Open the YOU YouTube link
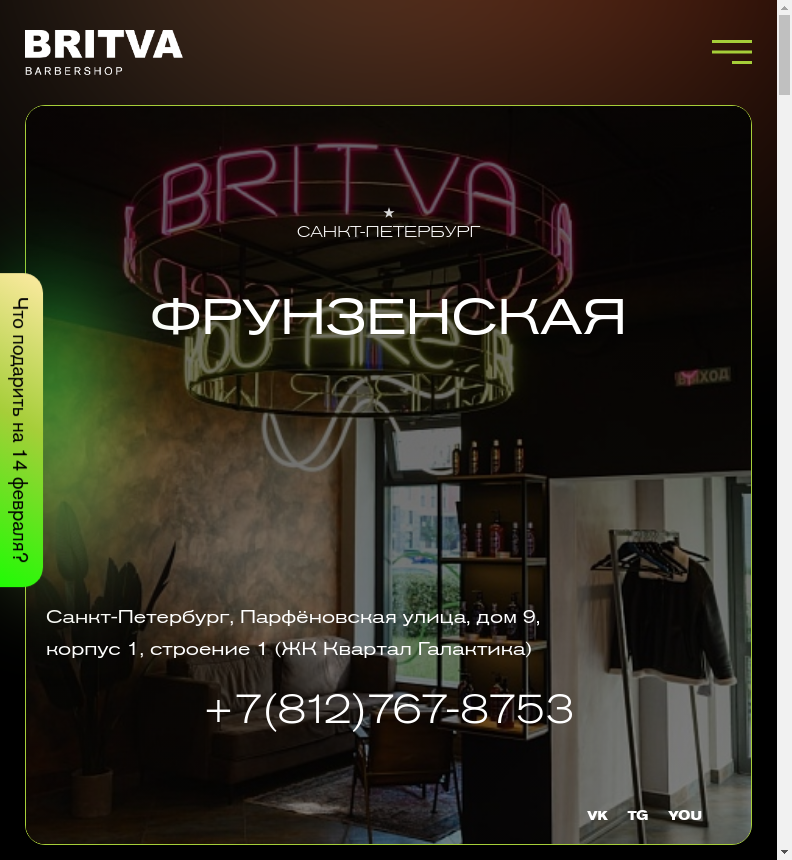 click(x=685, y=815)
